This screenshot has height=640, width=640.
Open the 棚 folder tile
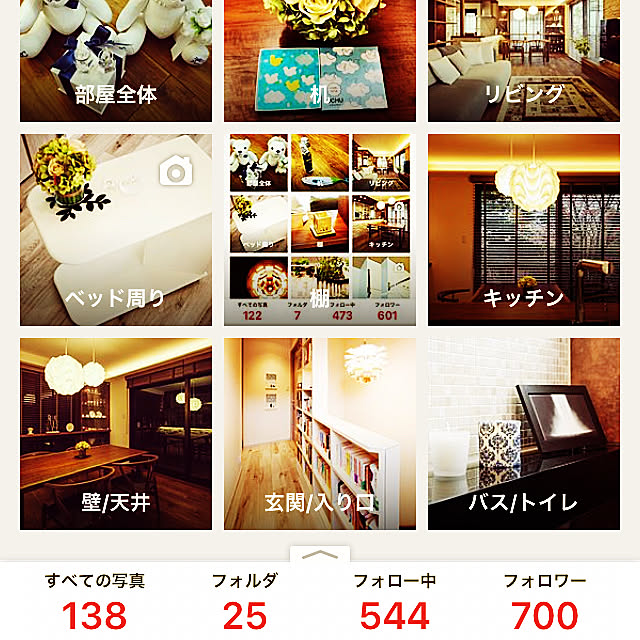320,230
